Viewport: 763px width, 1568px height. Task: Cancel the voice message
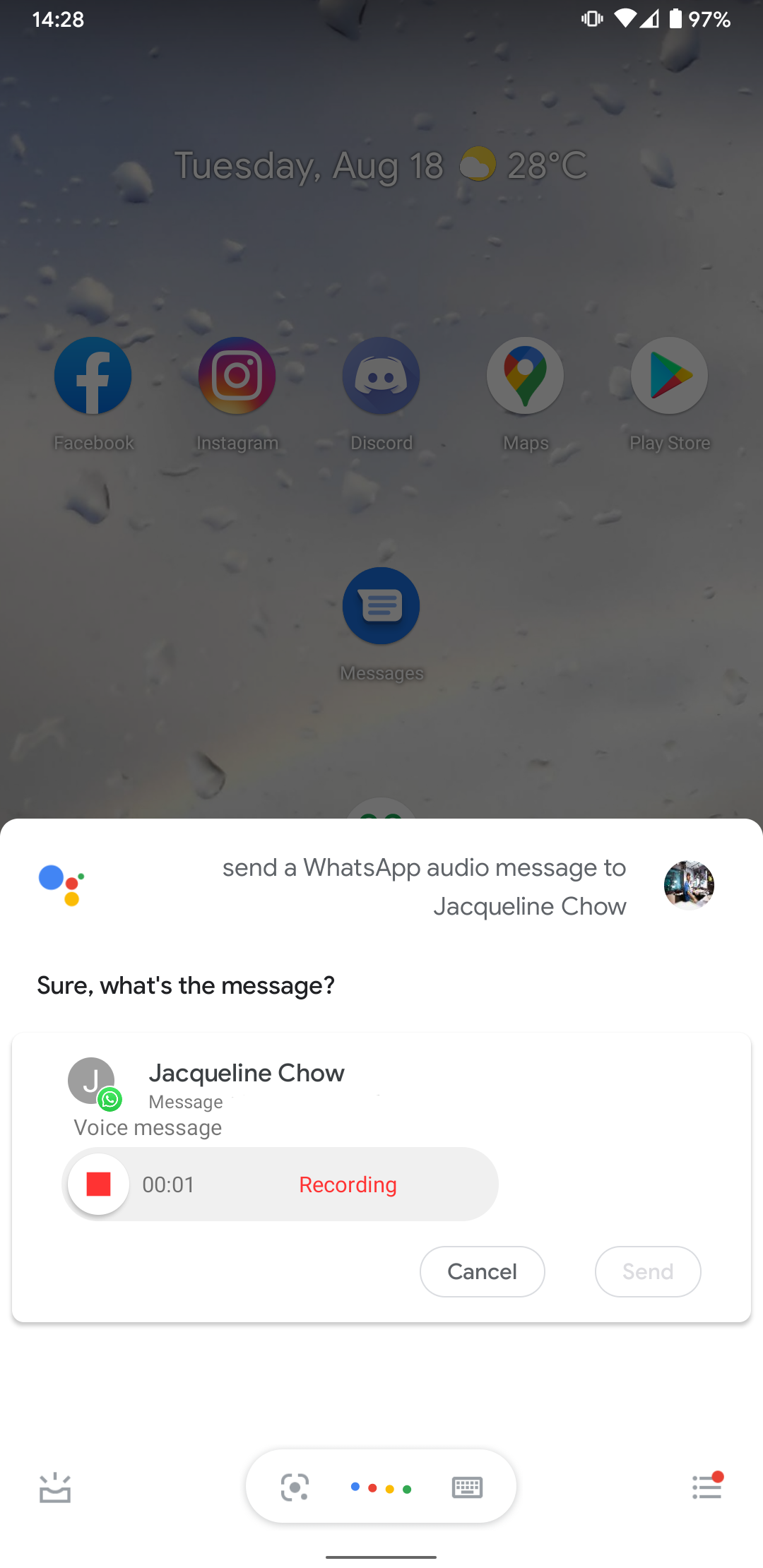tap(482, 1271)
